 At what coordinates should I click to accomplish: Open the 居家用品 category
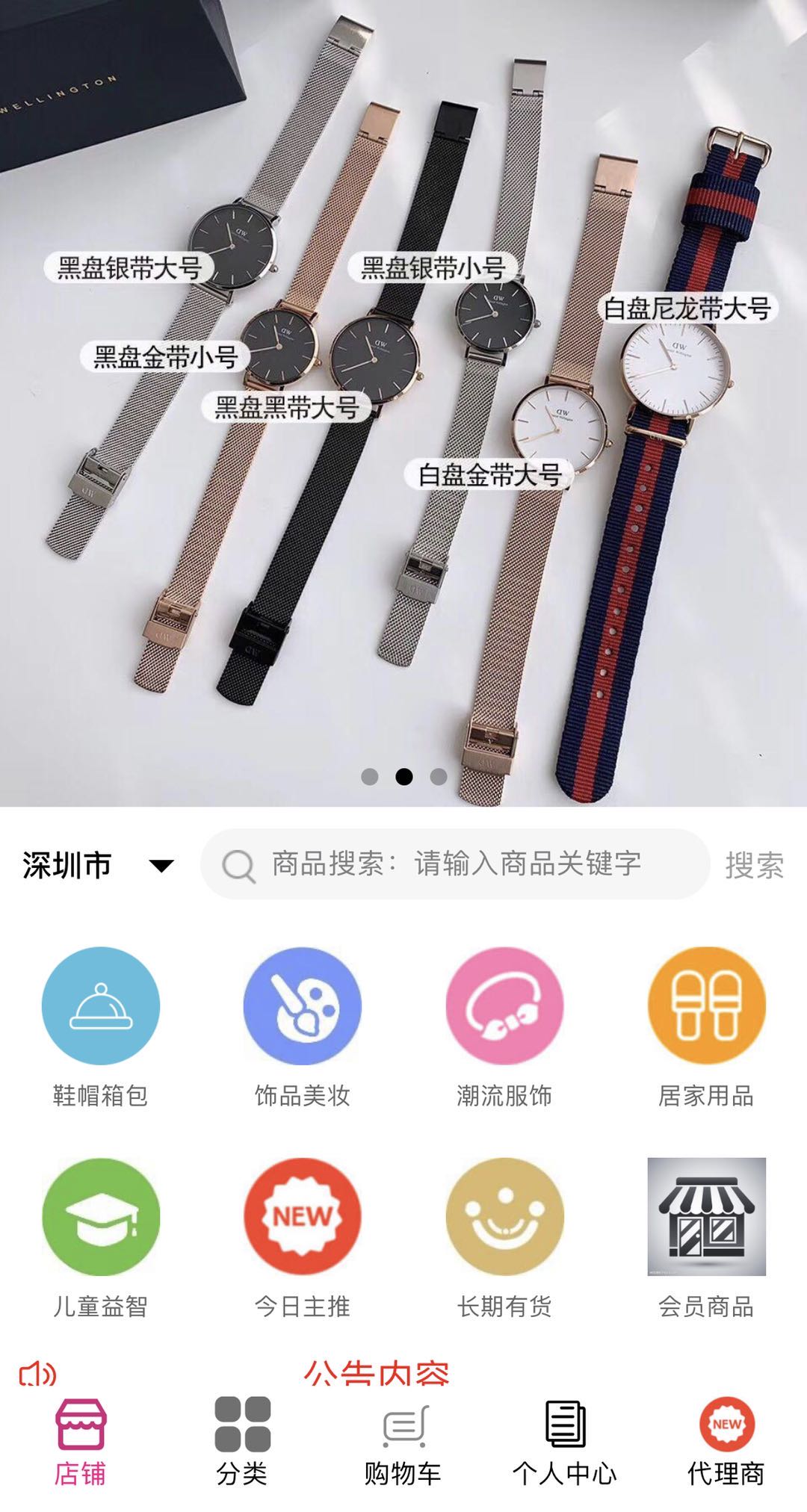coord(706,1027)
